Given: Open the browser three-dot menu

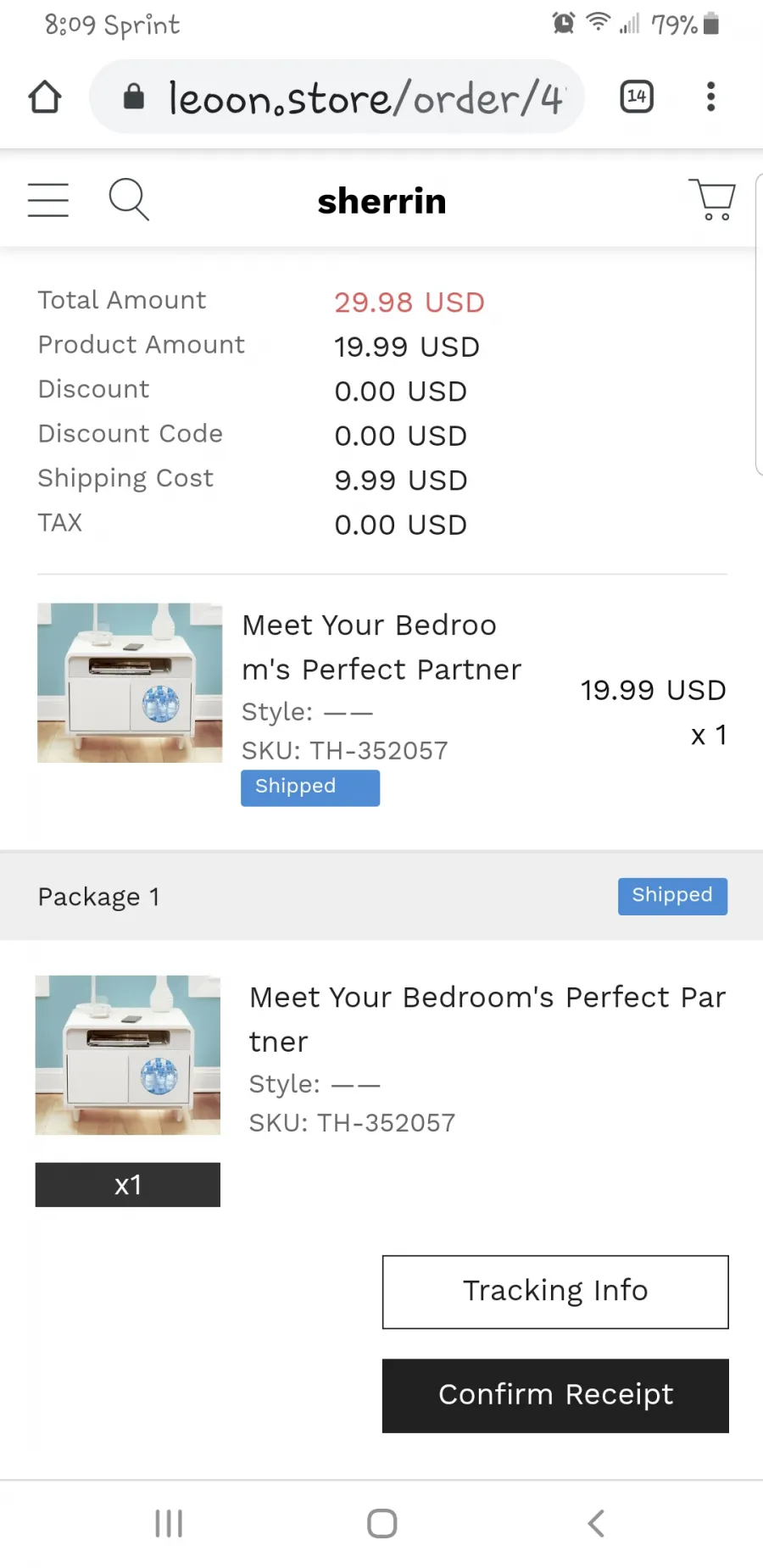Looking at the screenshot, I should coord(710,97).
